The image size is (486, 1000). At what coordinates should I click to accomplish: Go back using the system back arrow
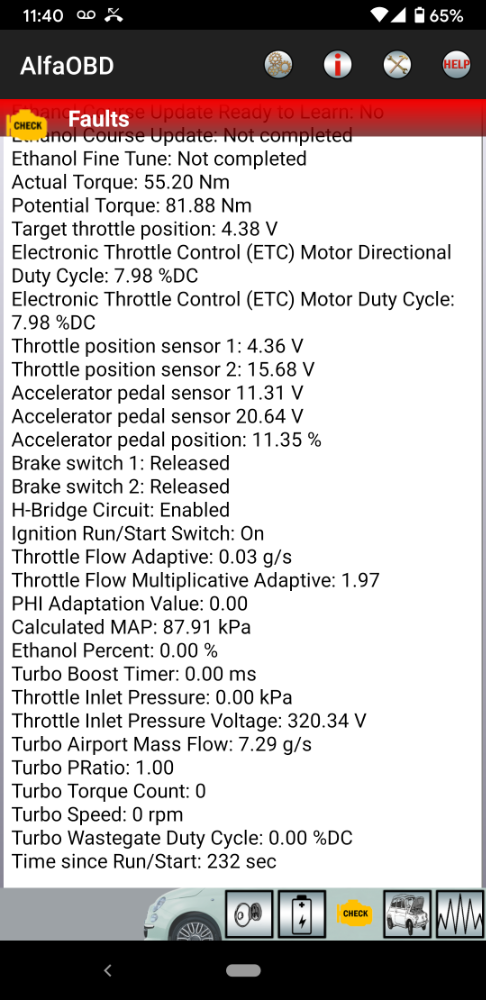(x=108, y=971)
